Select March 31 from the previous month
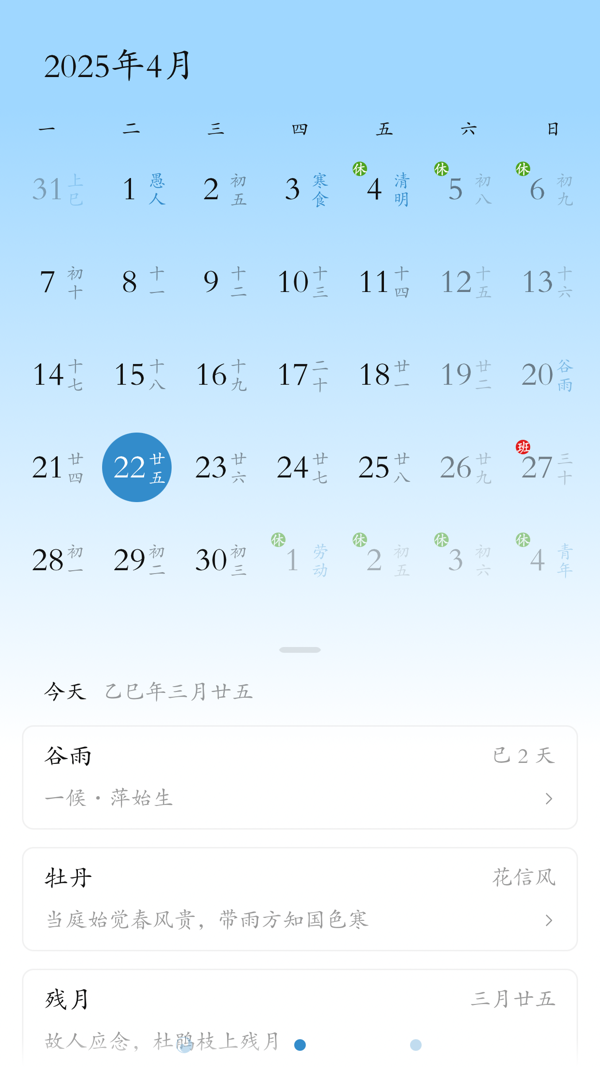Viewport: 600px width, 1067px height. (56, 189)
